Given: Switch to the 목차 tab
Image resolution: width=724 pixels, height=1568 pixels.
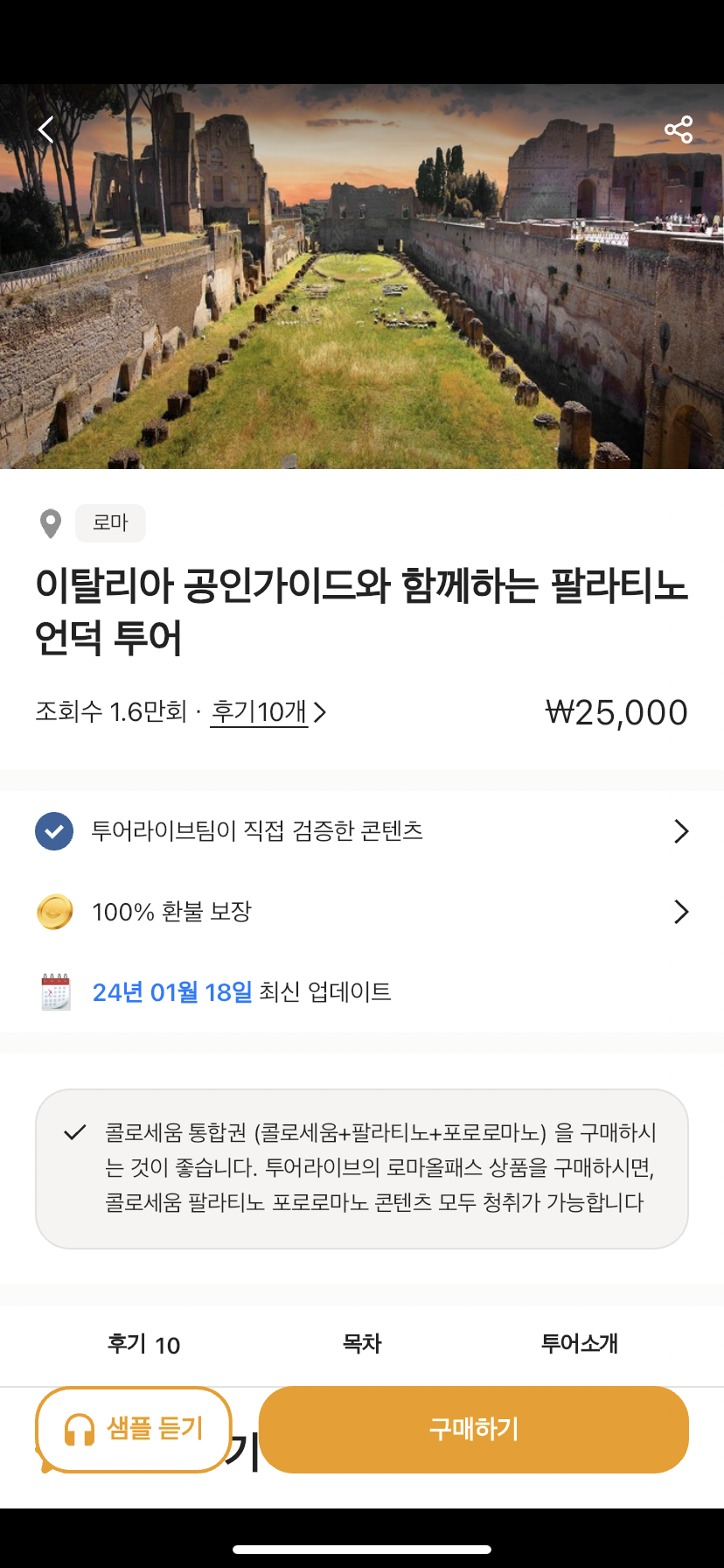Looking at the screenshot, I should point(362,1345).
